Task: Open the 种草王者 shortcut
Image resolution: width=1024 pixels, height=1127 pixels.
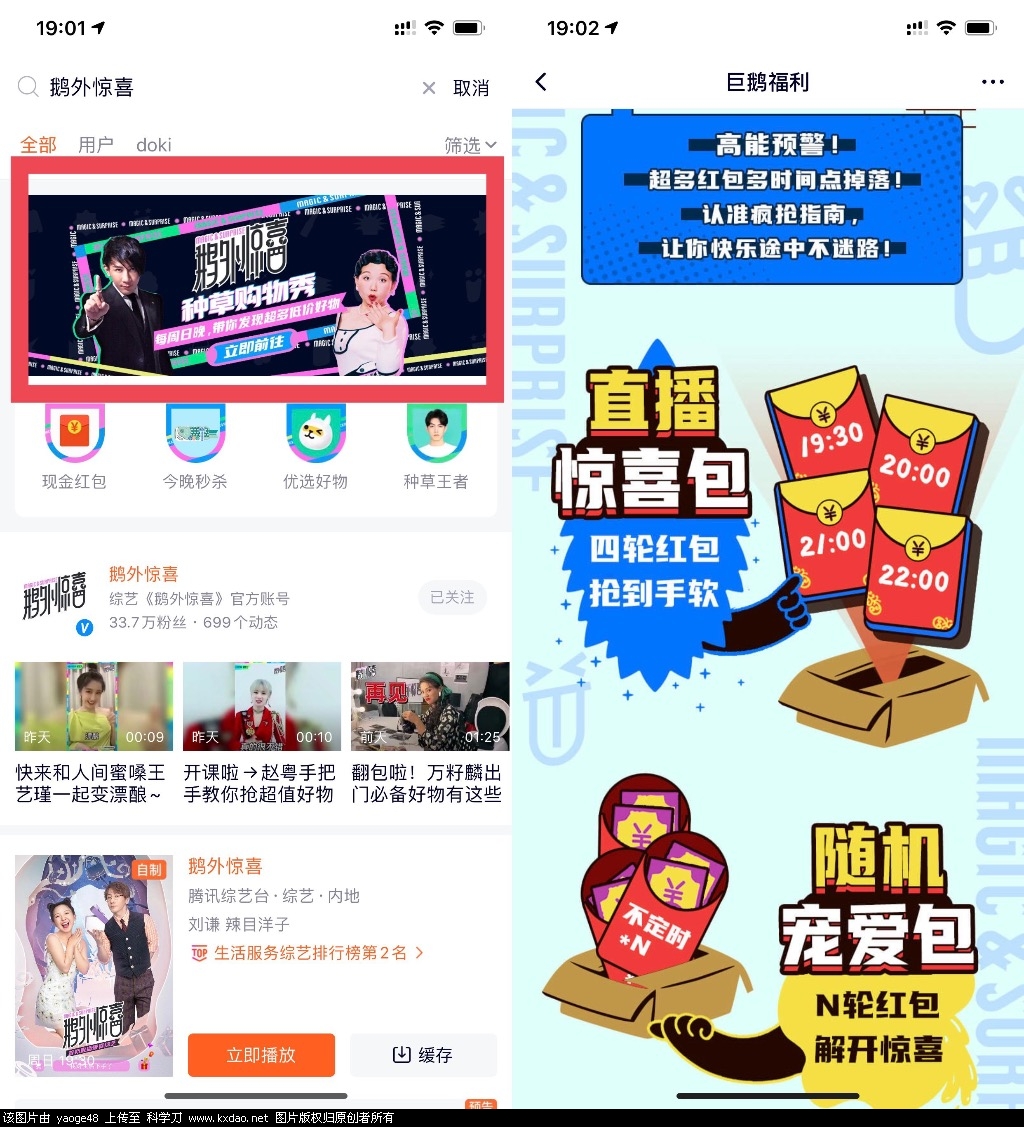Action: coord(436,447)
